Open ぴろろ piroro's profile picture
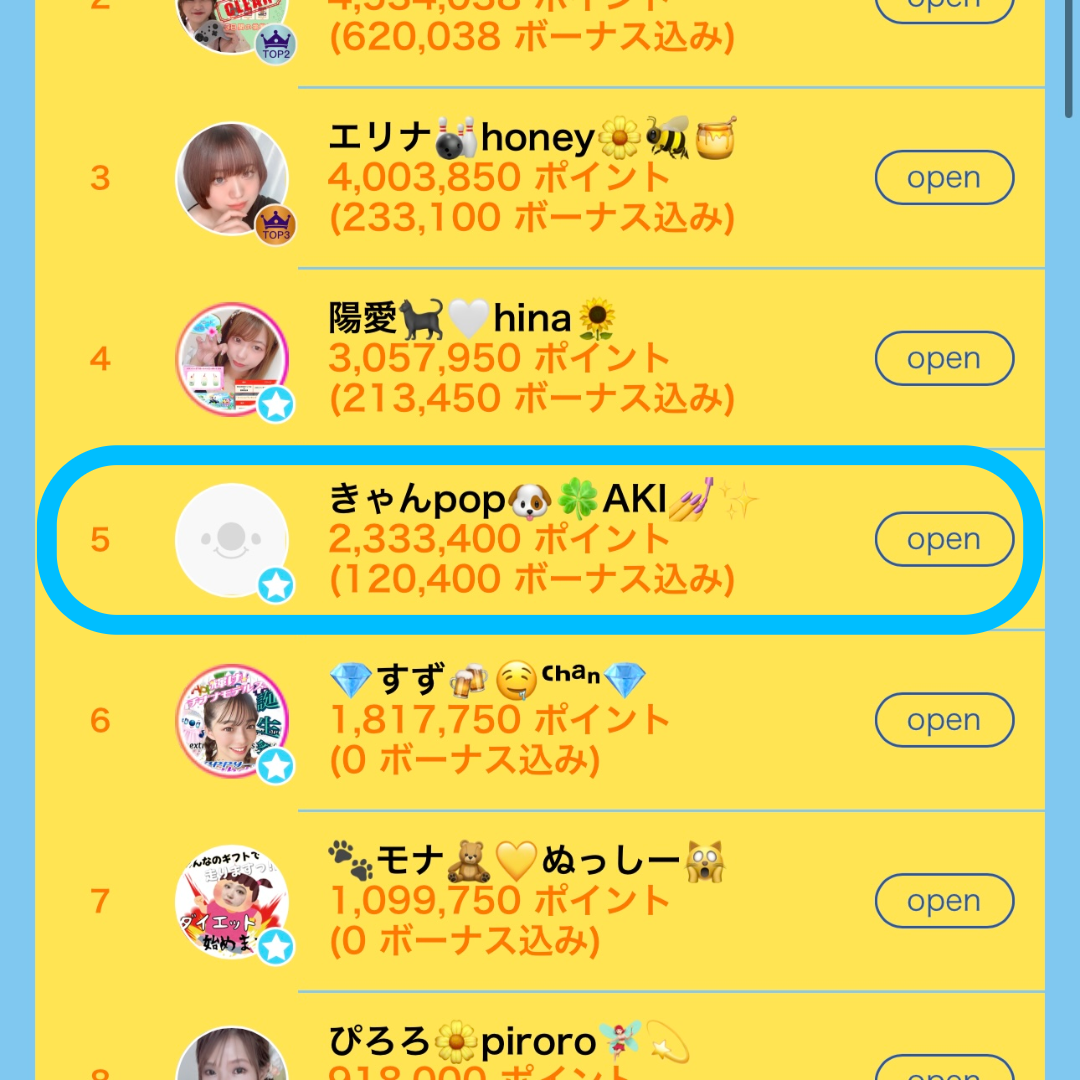 [x=232, y=1056]
